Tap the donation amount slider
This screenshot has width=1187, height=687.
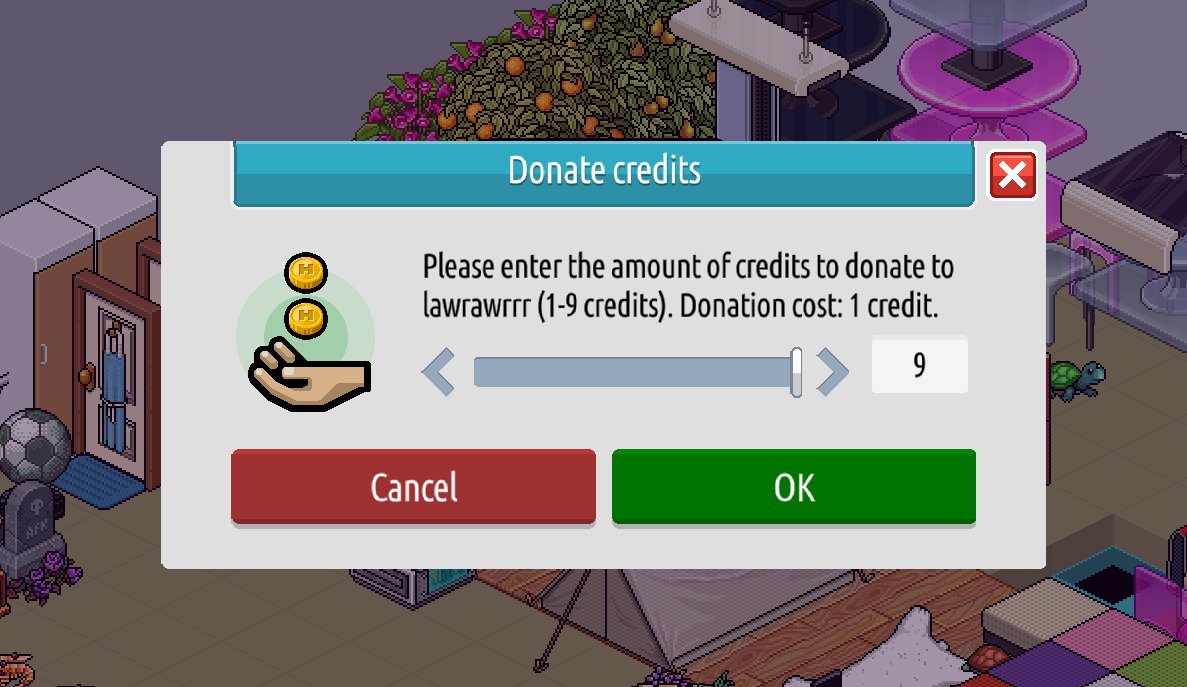(636, 373)
